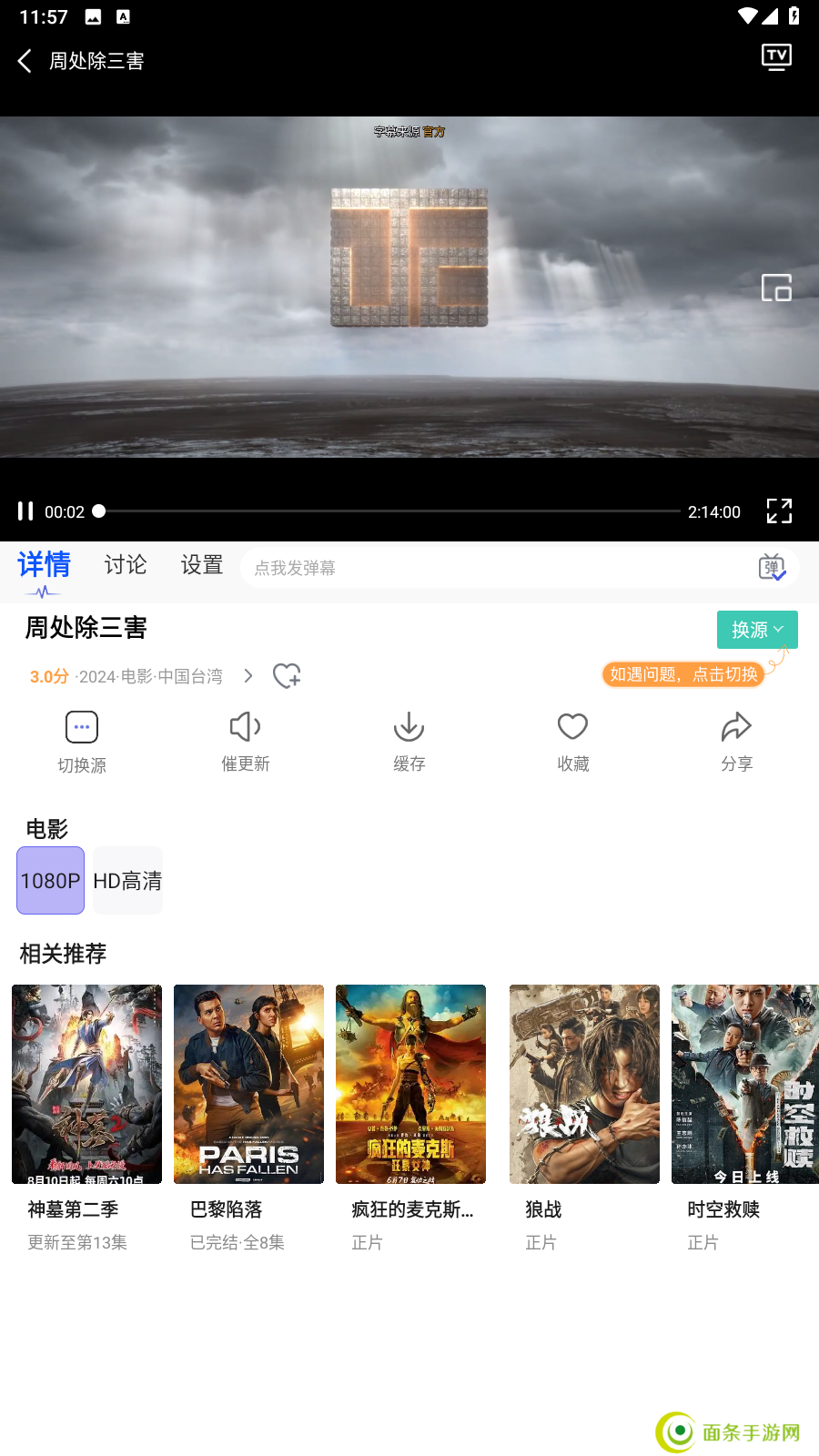The width and height of the screenshot is (819, 1456).
Task: Go back from 周处除三害 page
Action: [25, 61]
